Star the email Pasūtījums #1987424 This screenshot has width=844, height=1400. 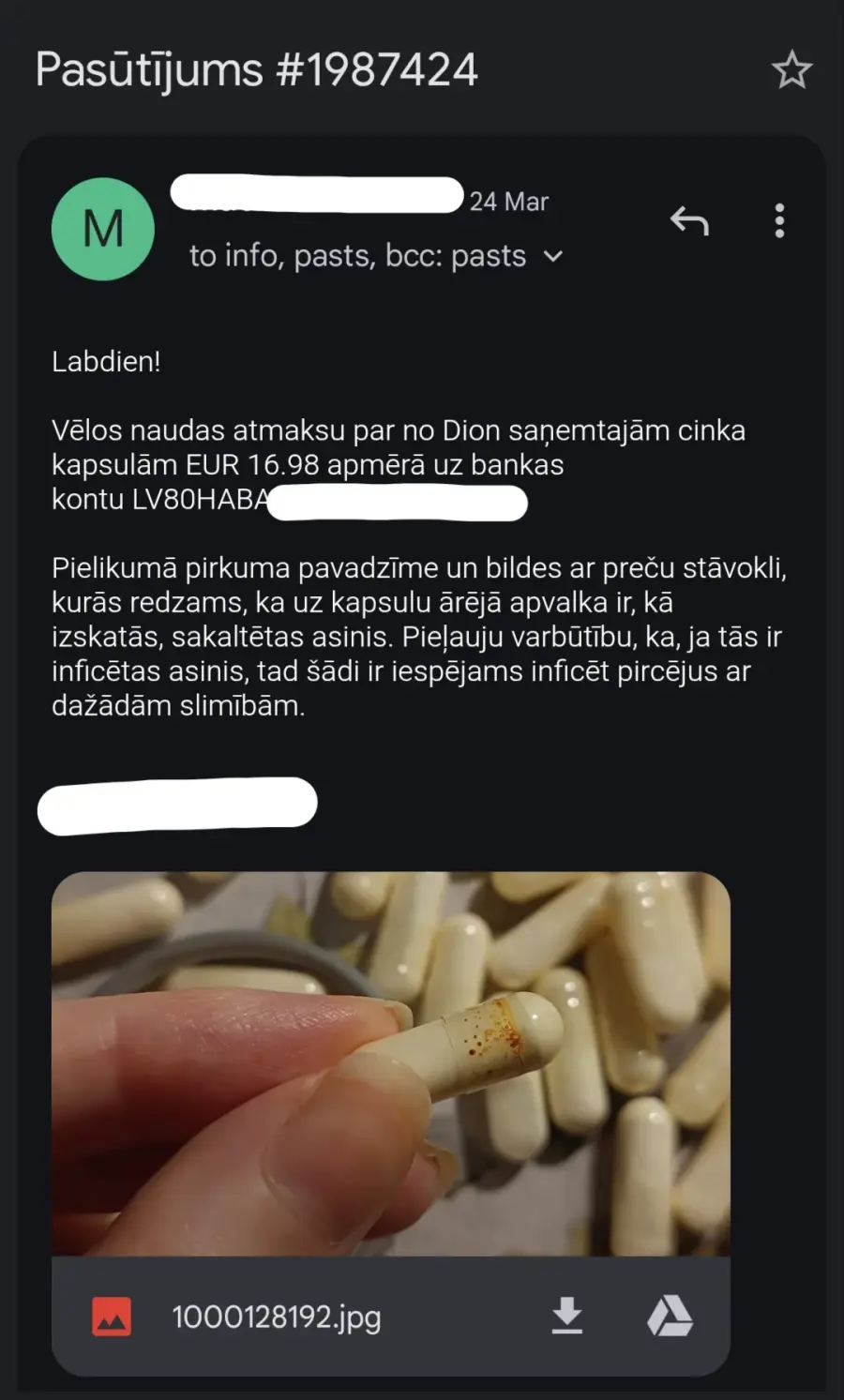(791, 70)
